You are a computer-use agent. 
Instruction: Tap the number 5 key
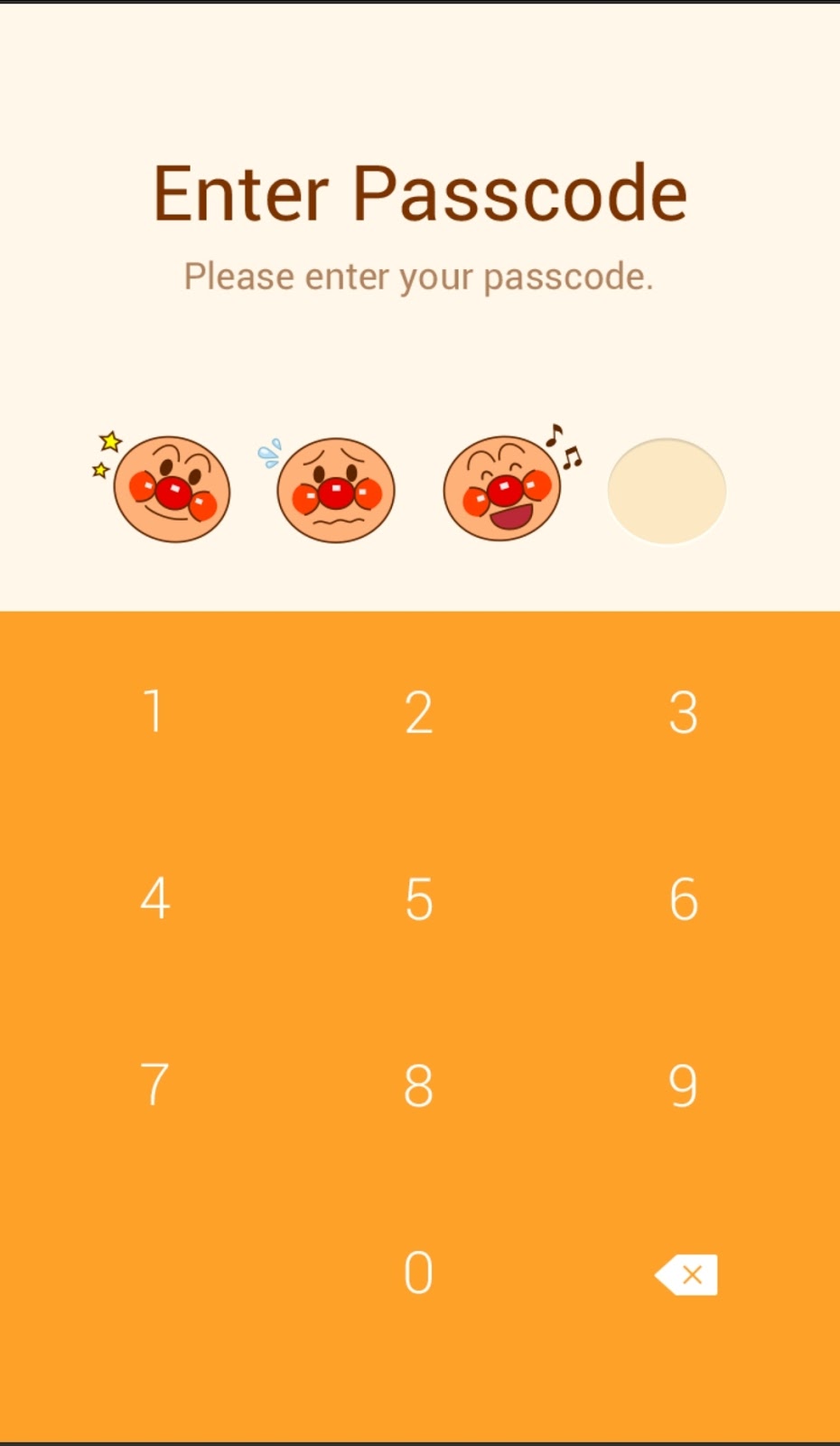[418, 899]
